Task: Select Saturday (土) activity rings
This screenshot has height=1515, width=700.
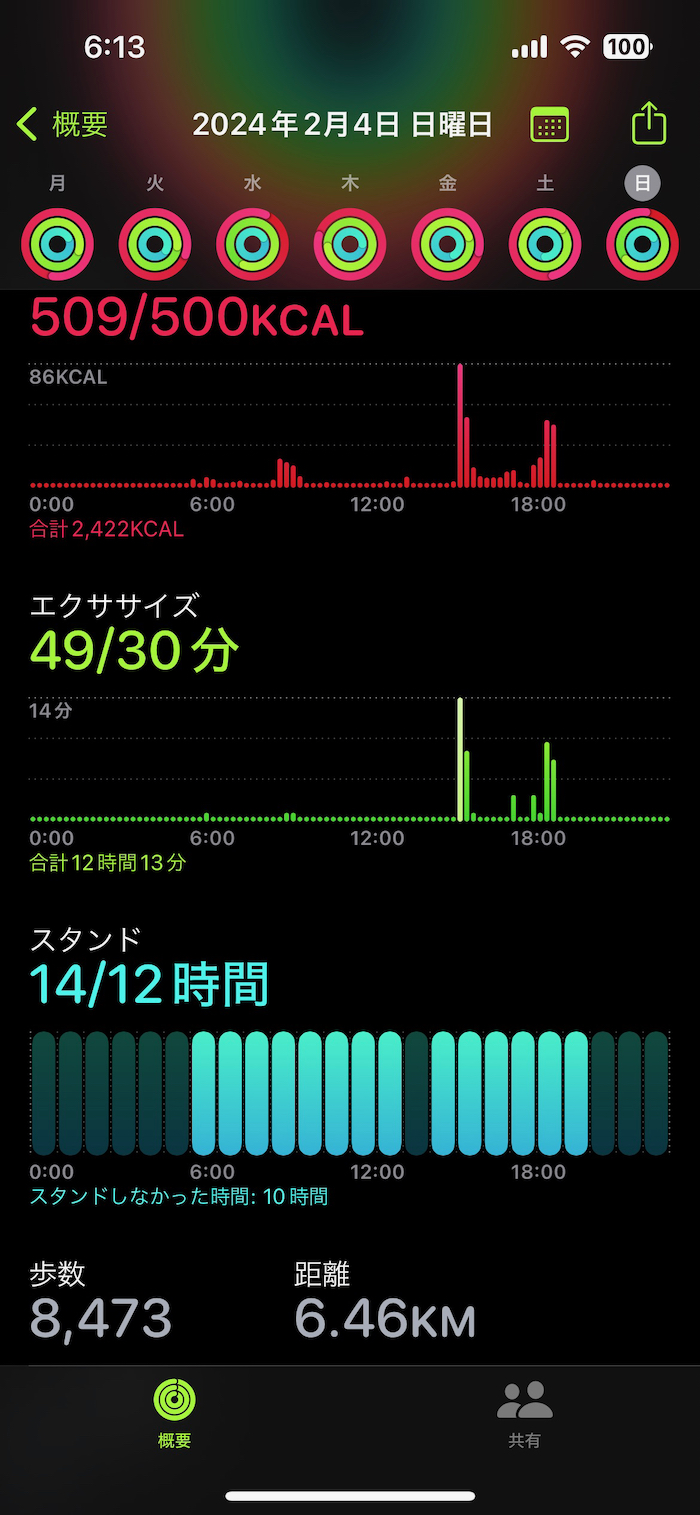Action: click(545, 243)
